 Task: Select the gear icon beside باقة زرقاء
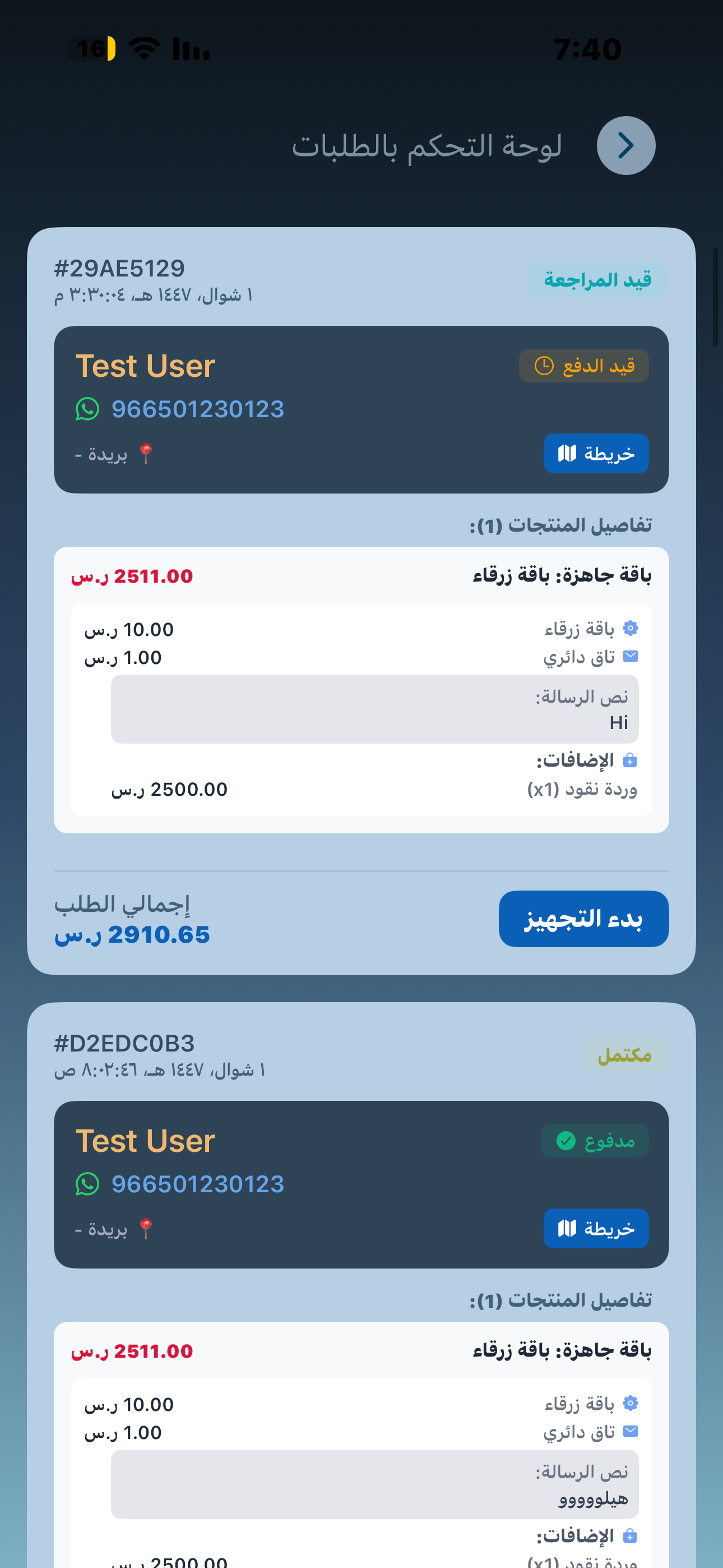631,628
